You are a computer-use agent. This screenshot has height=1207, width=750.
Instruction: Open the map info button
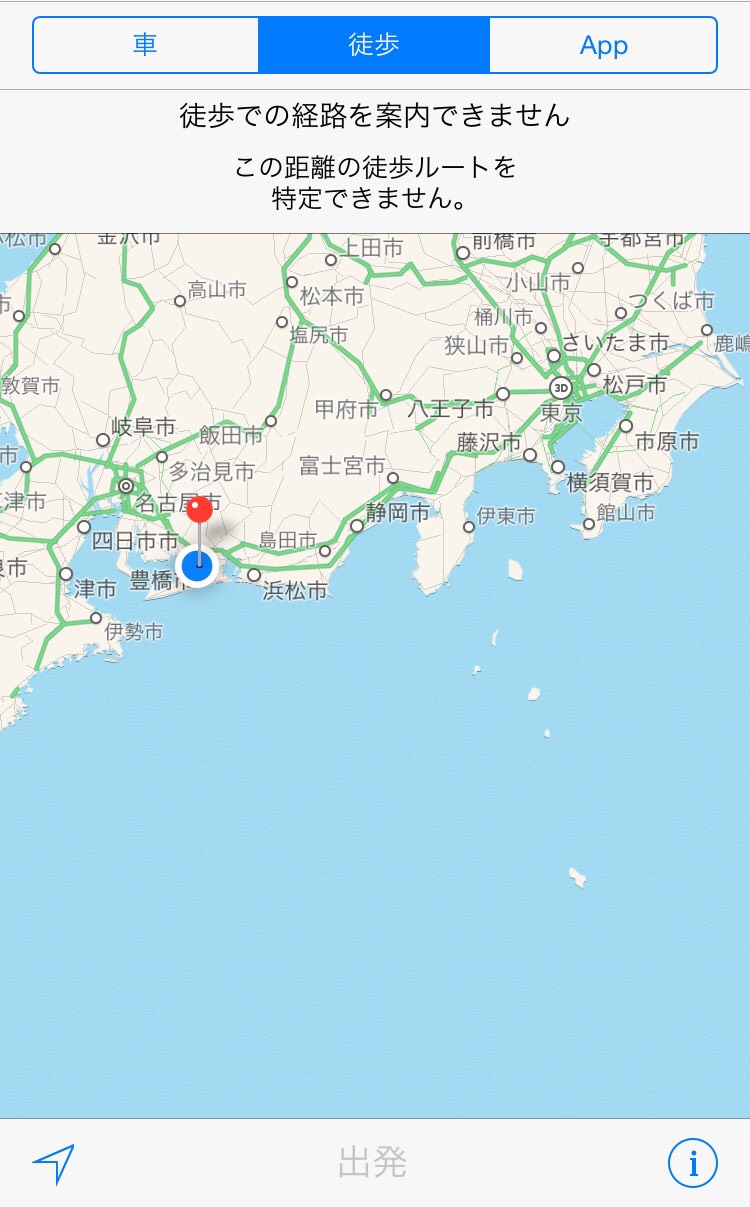[692, 1163]
